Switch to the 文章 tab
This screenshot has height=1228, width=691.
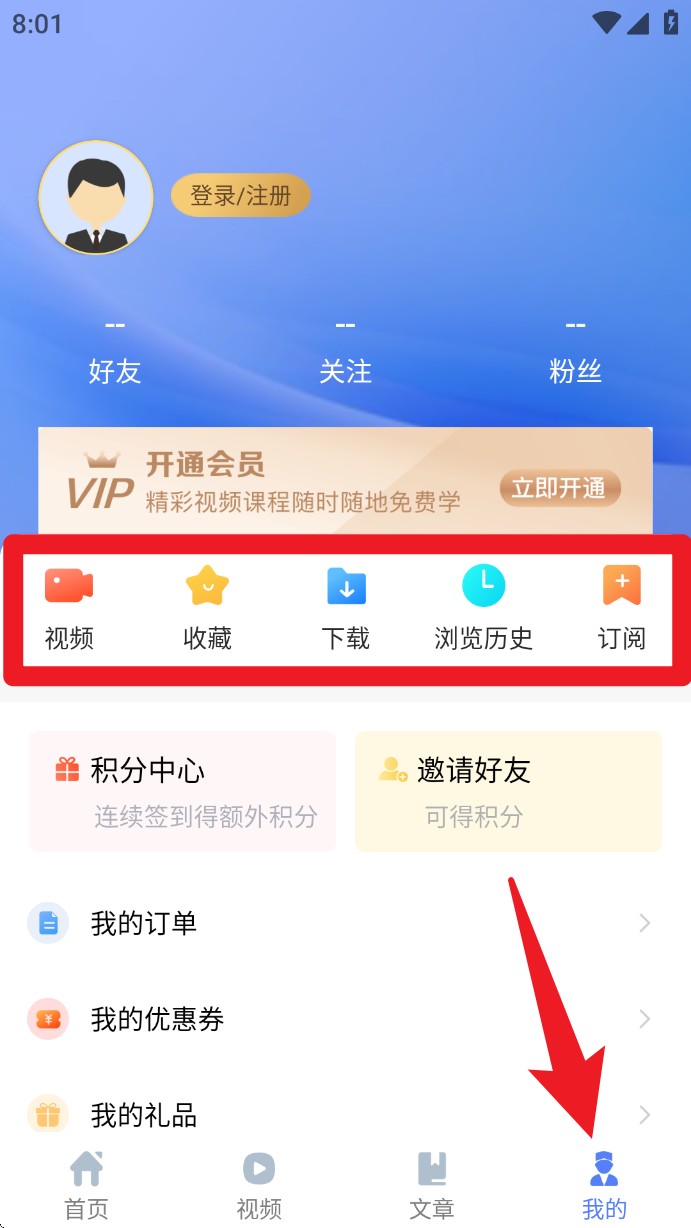point(432,1185)
